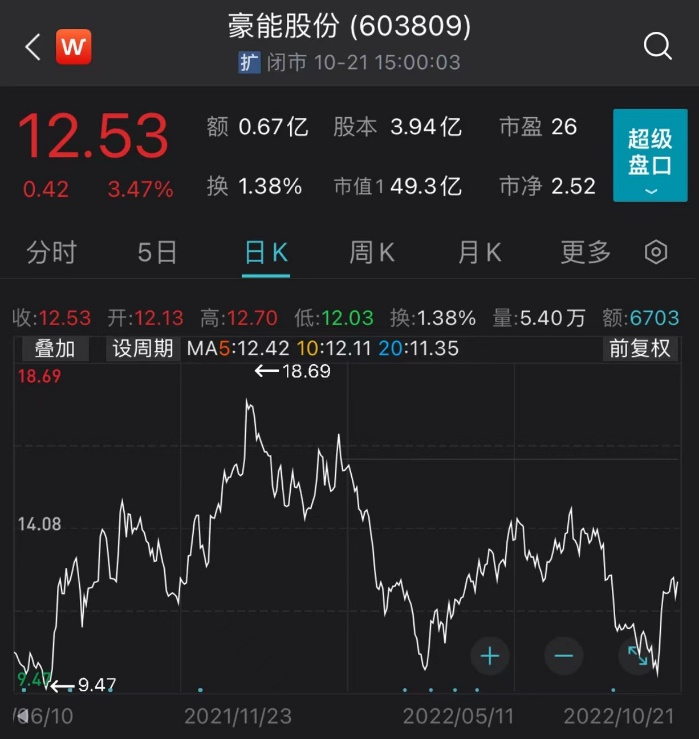The width and height of the screenshot is (699, 739).
Task: Switch to the 分时 chart tab
Action: tap(51, 252)
